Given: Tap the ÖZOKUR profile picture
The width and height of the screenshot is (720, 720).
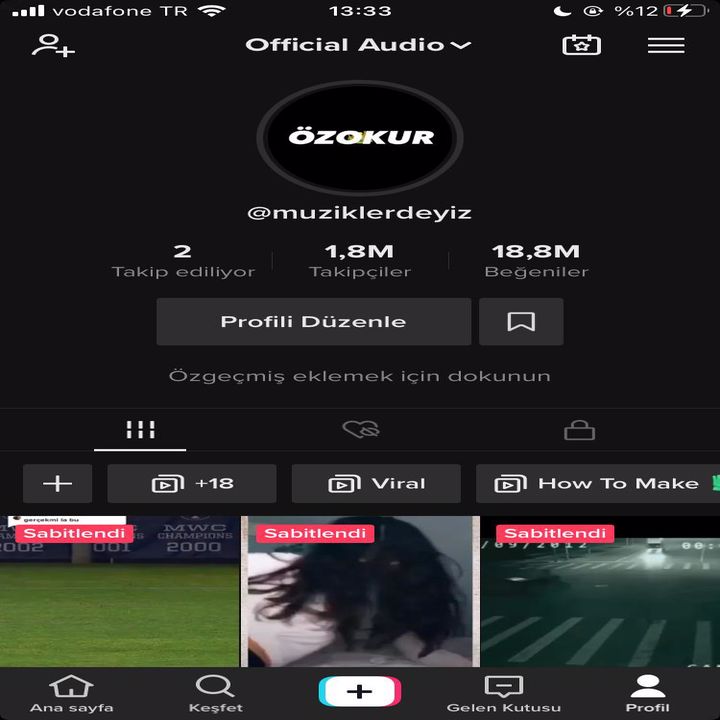Looking at the screenshot, I should tap(360, 137).
